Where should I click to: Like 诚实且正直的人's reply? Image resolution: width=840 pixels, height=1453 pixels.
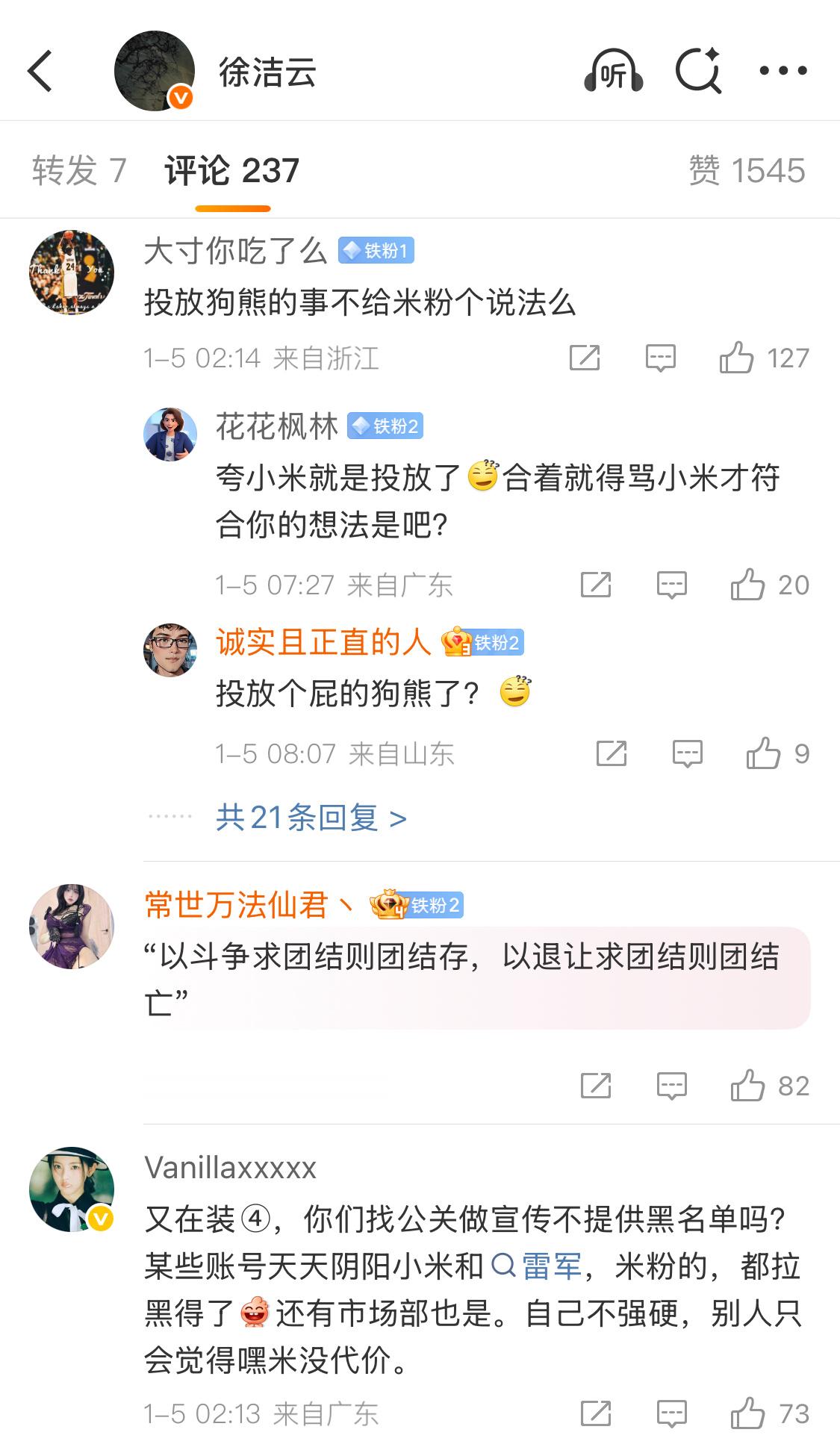pos(762,753)
